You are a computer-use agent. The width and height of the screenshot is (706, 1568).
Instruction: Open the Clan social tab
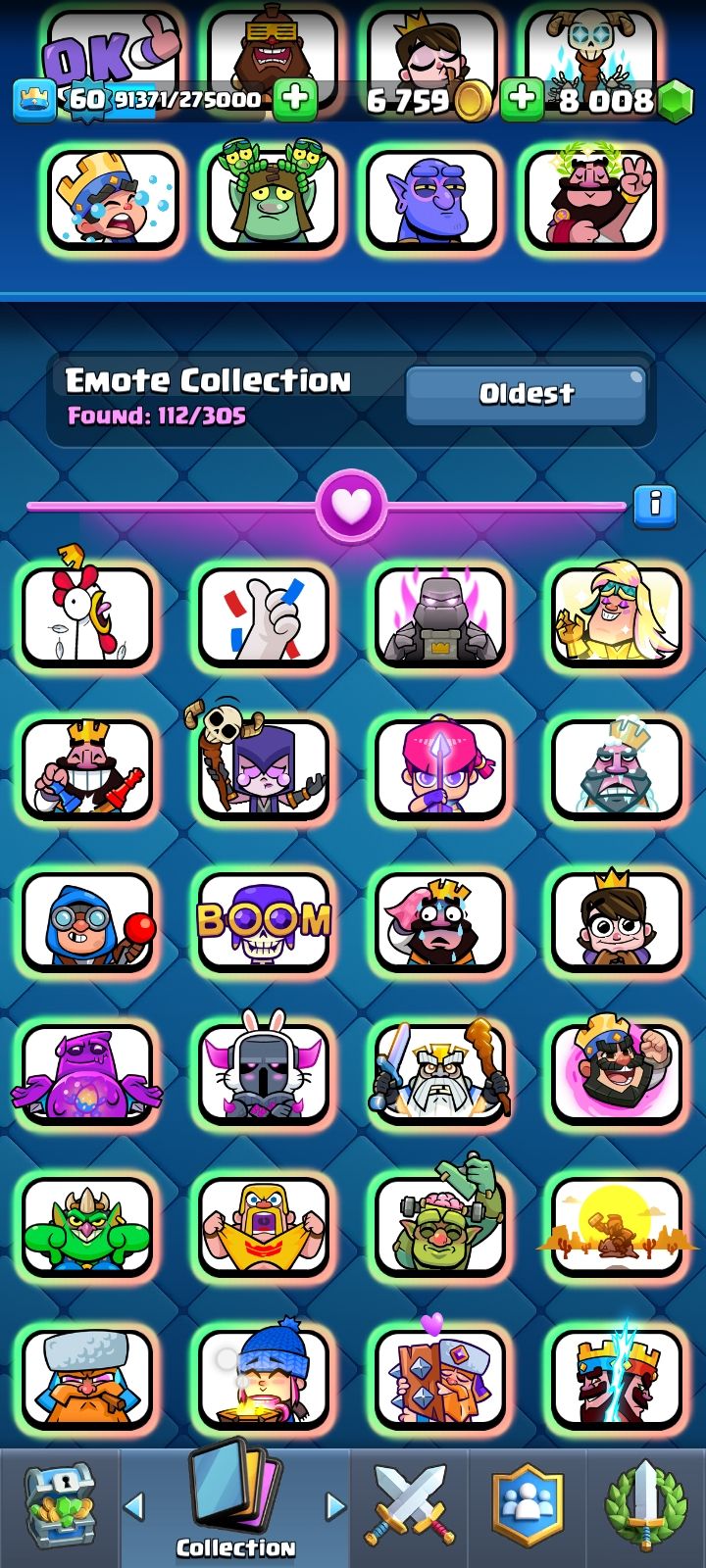(x=528, y=1507)
